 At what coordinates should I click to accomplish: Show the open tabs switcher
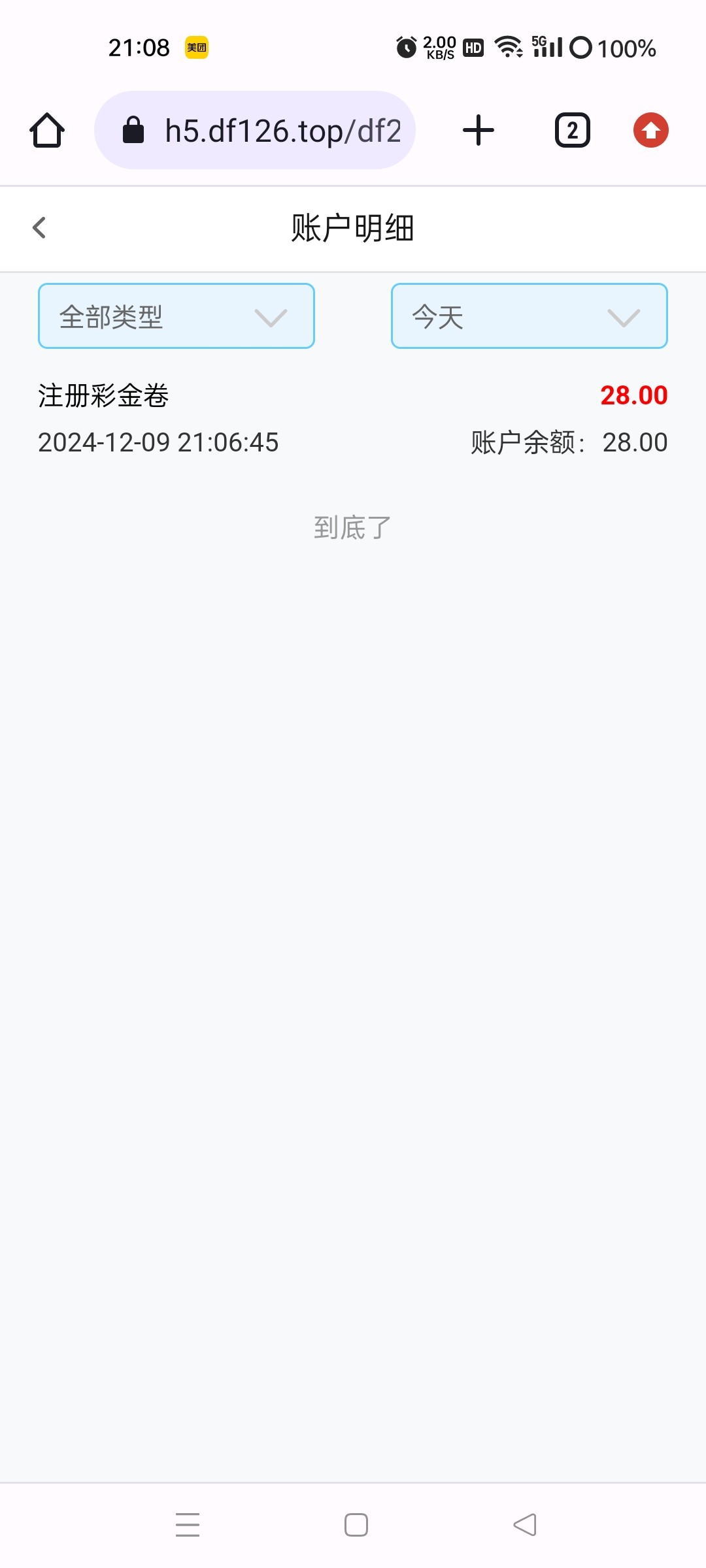(x=572, y=131)
